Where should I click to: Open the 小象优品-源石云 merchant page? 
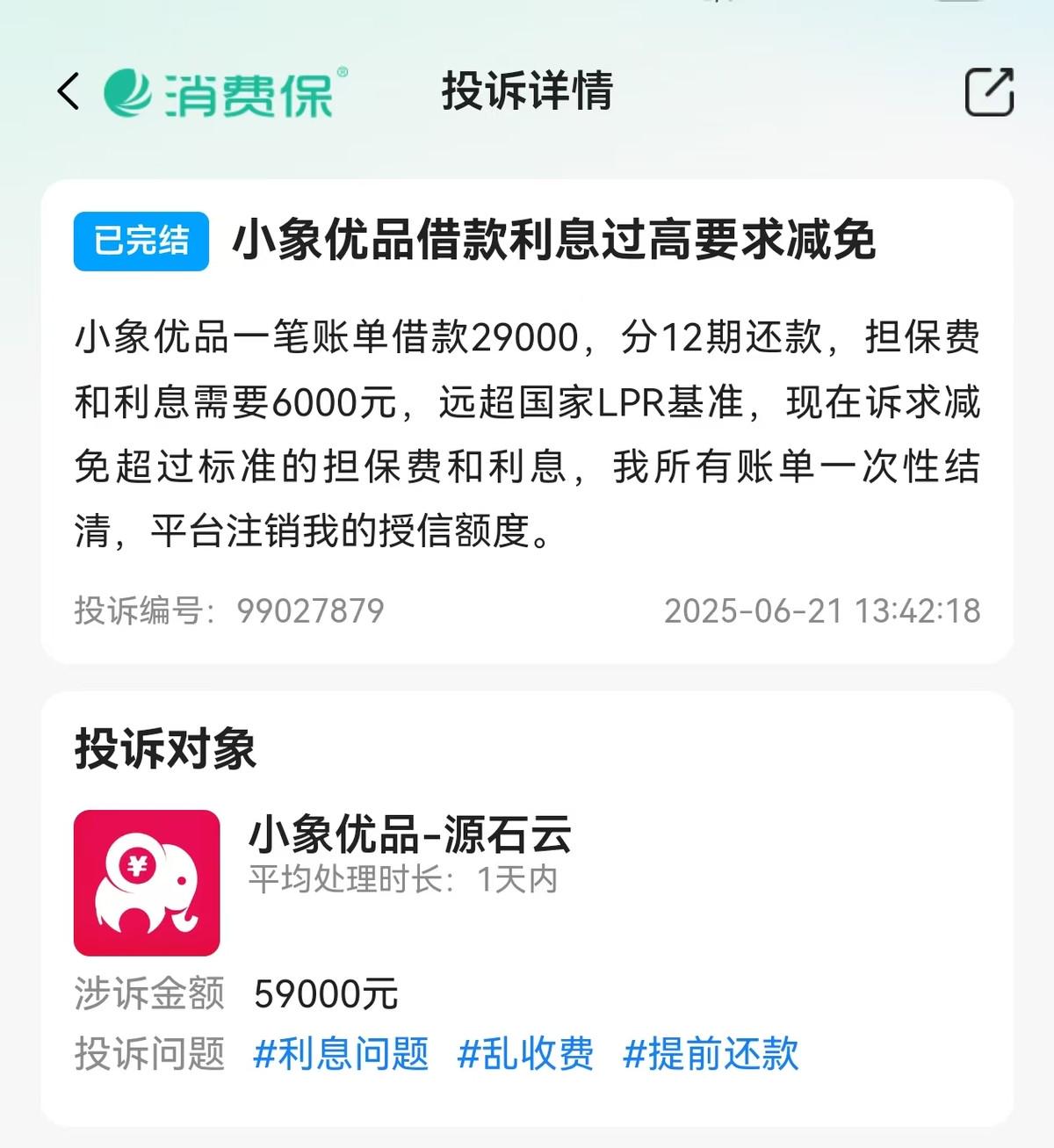point(410,834)
